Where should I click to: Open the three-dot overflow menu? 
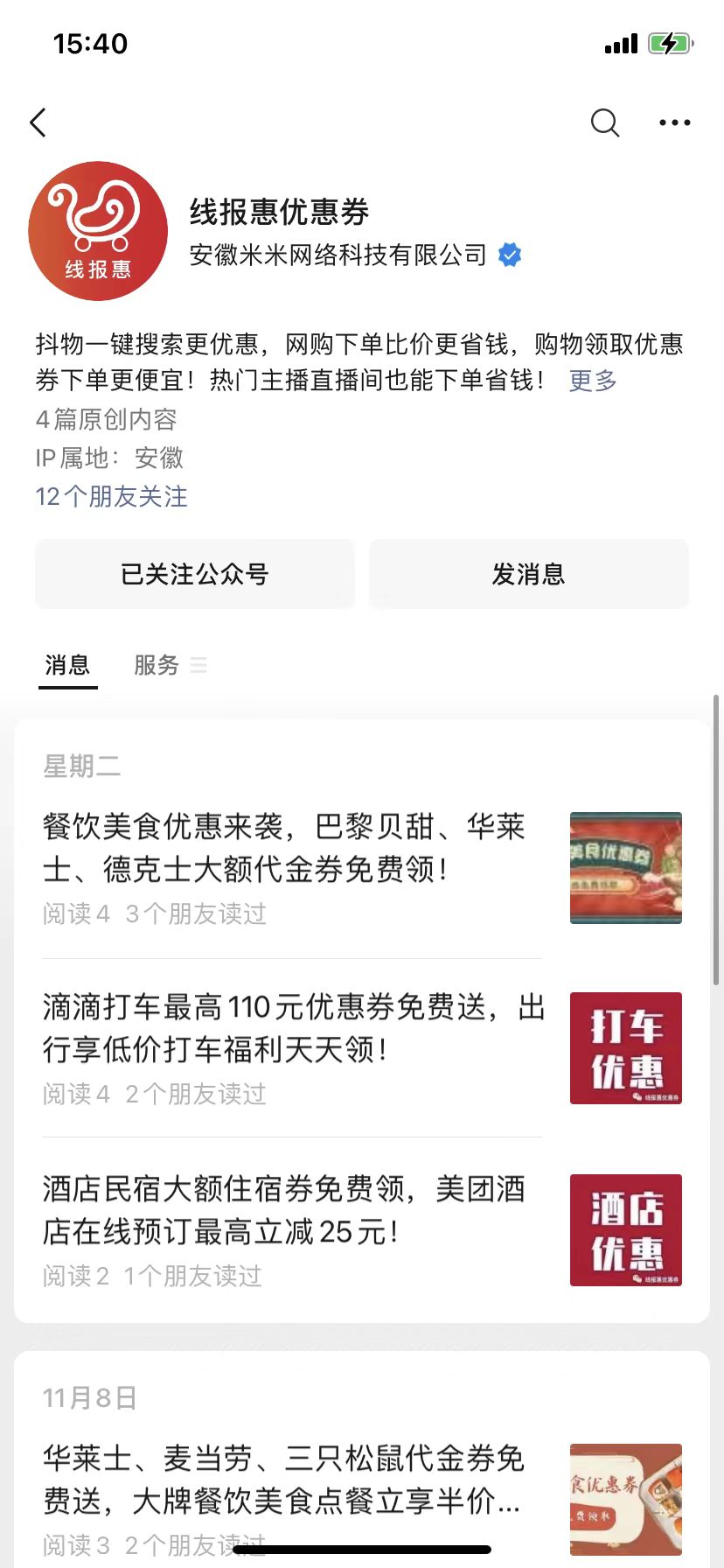click(674, 122)
